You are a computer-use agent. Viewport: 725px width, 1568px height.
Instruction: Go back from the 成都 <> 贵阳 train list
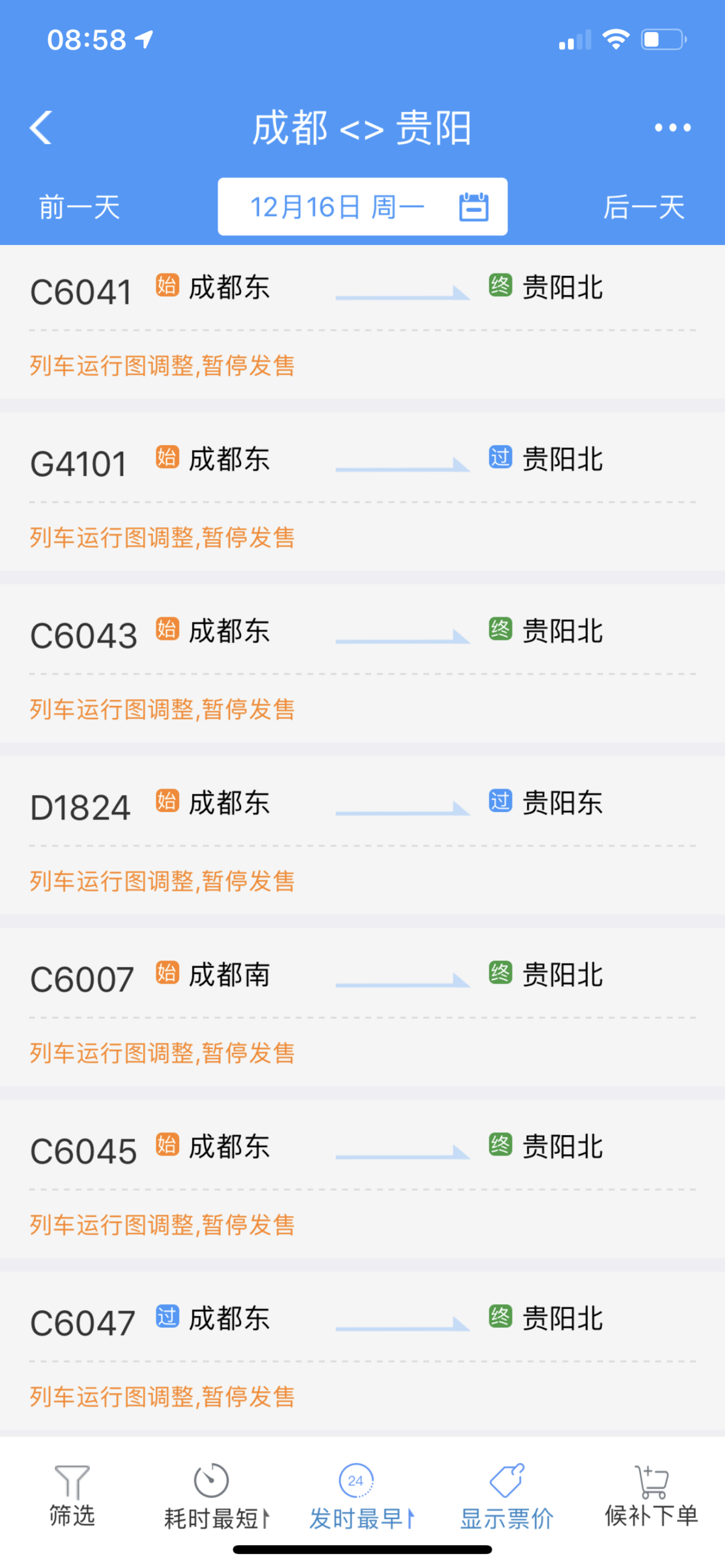[x=41, y=128]
